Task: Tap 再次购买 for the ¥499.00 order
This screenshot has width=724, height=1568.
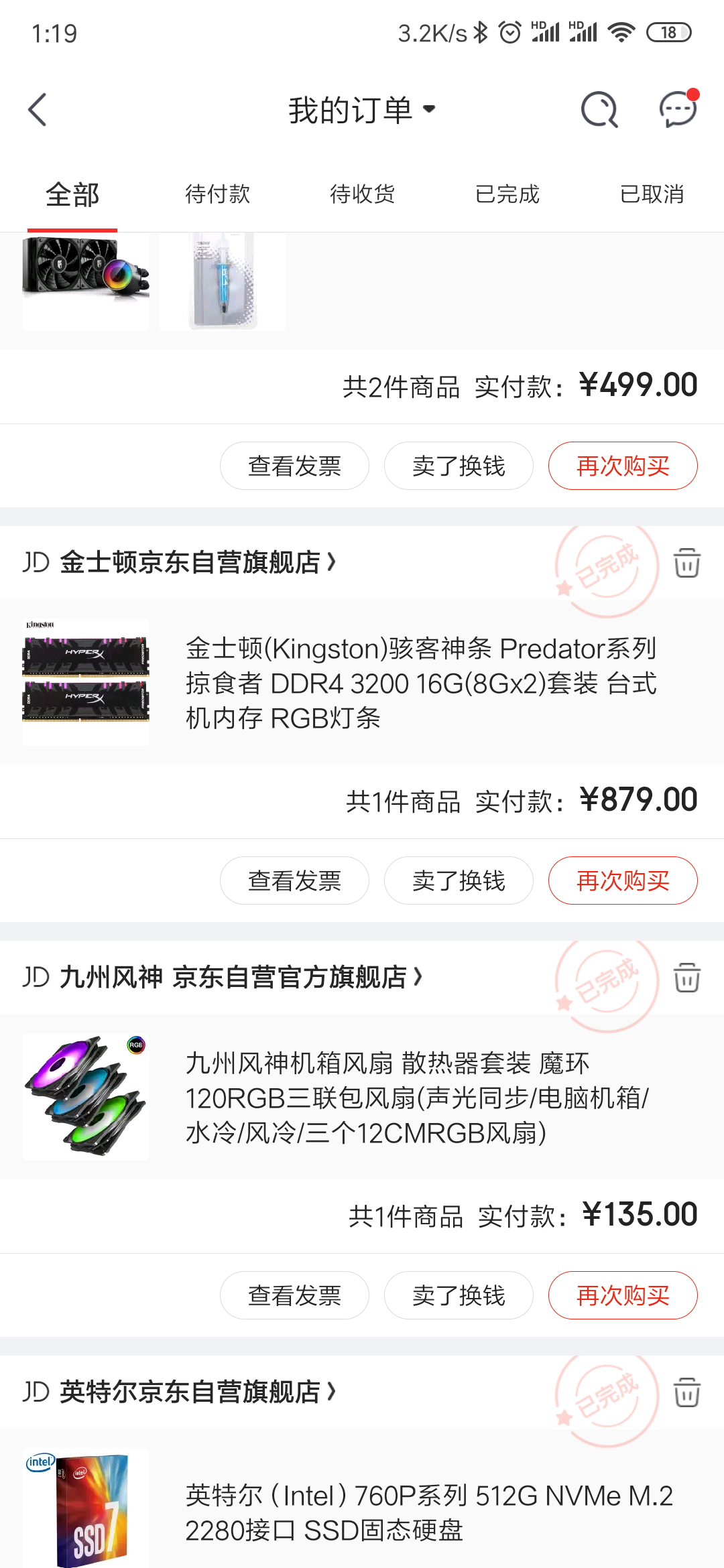Action: (623, 466)
